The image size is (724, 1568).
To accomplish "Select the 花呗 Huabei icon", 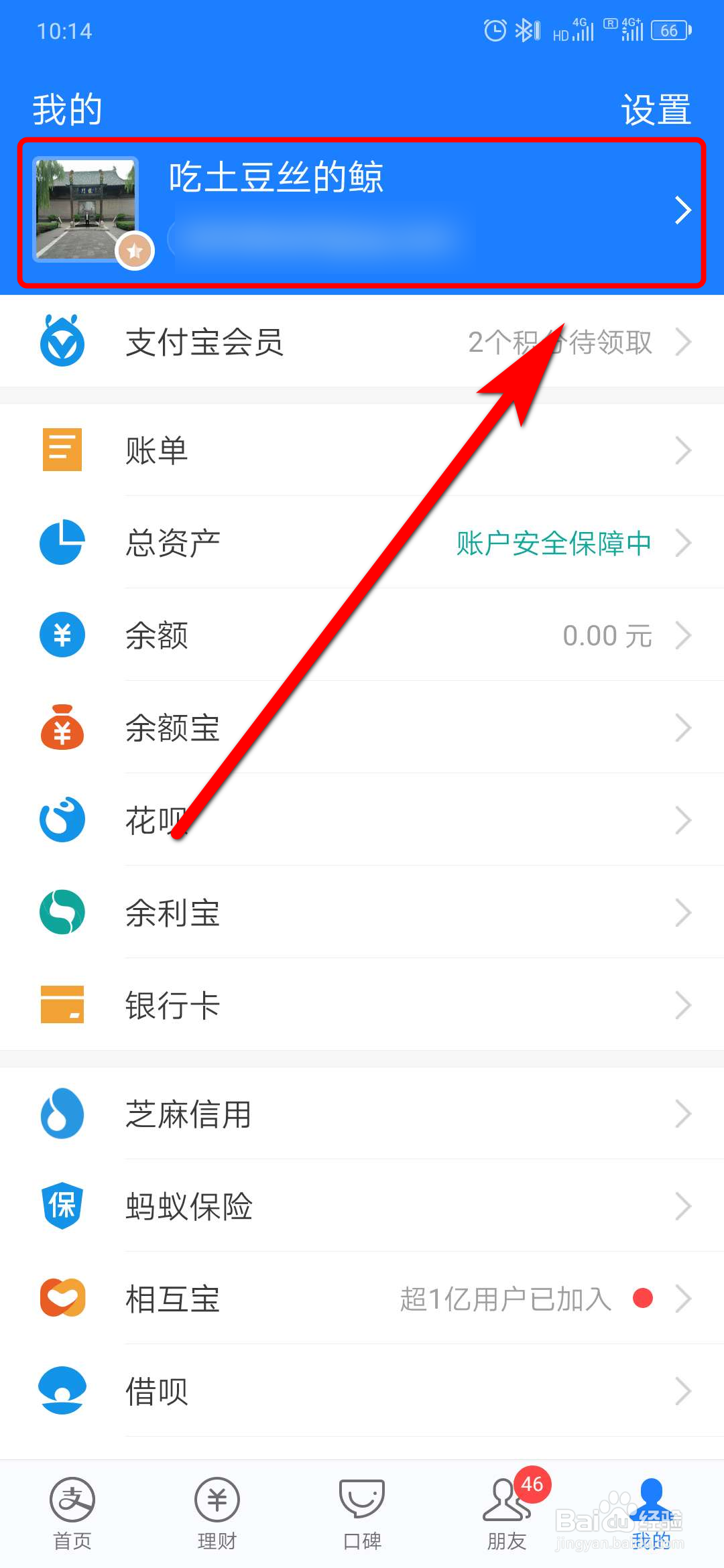I will (62, 820).
